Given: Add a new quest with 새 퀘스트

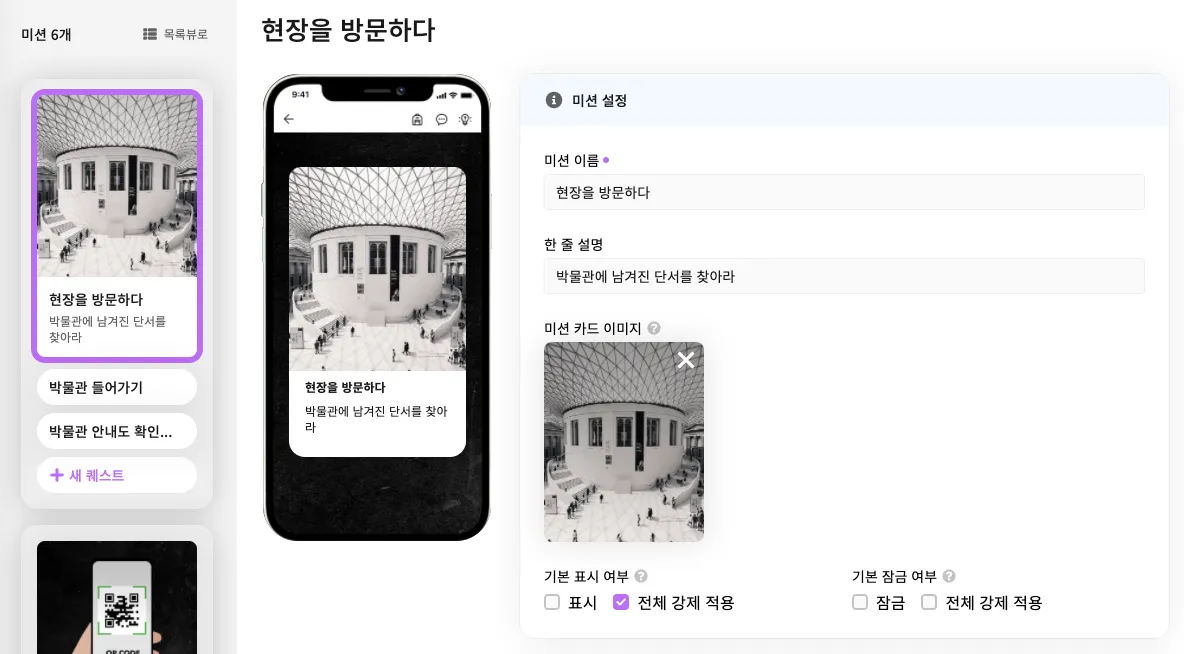Looking at the screenshot, I should point(117,475).
